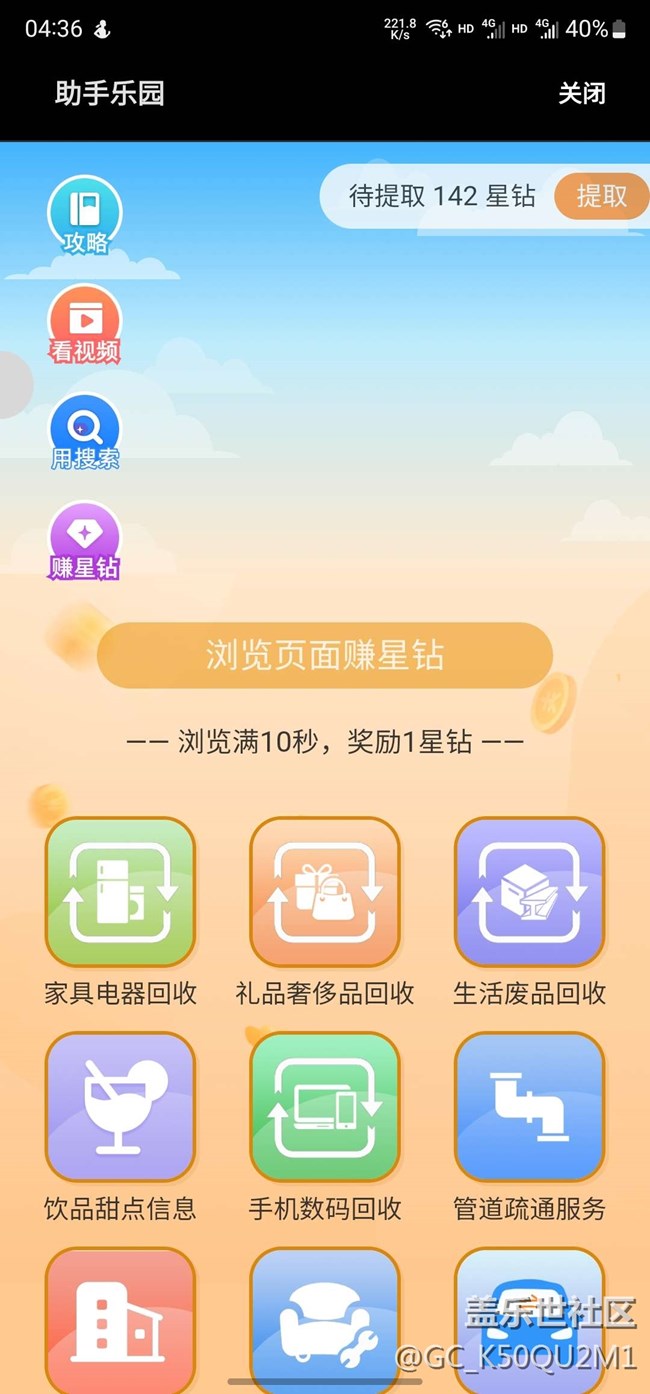The width and height of the screenshot is (650, 1394).
Task: Select 手机数码回收
Action: [325, 1107]
